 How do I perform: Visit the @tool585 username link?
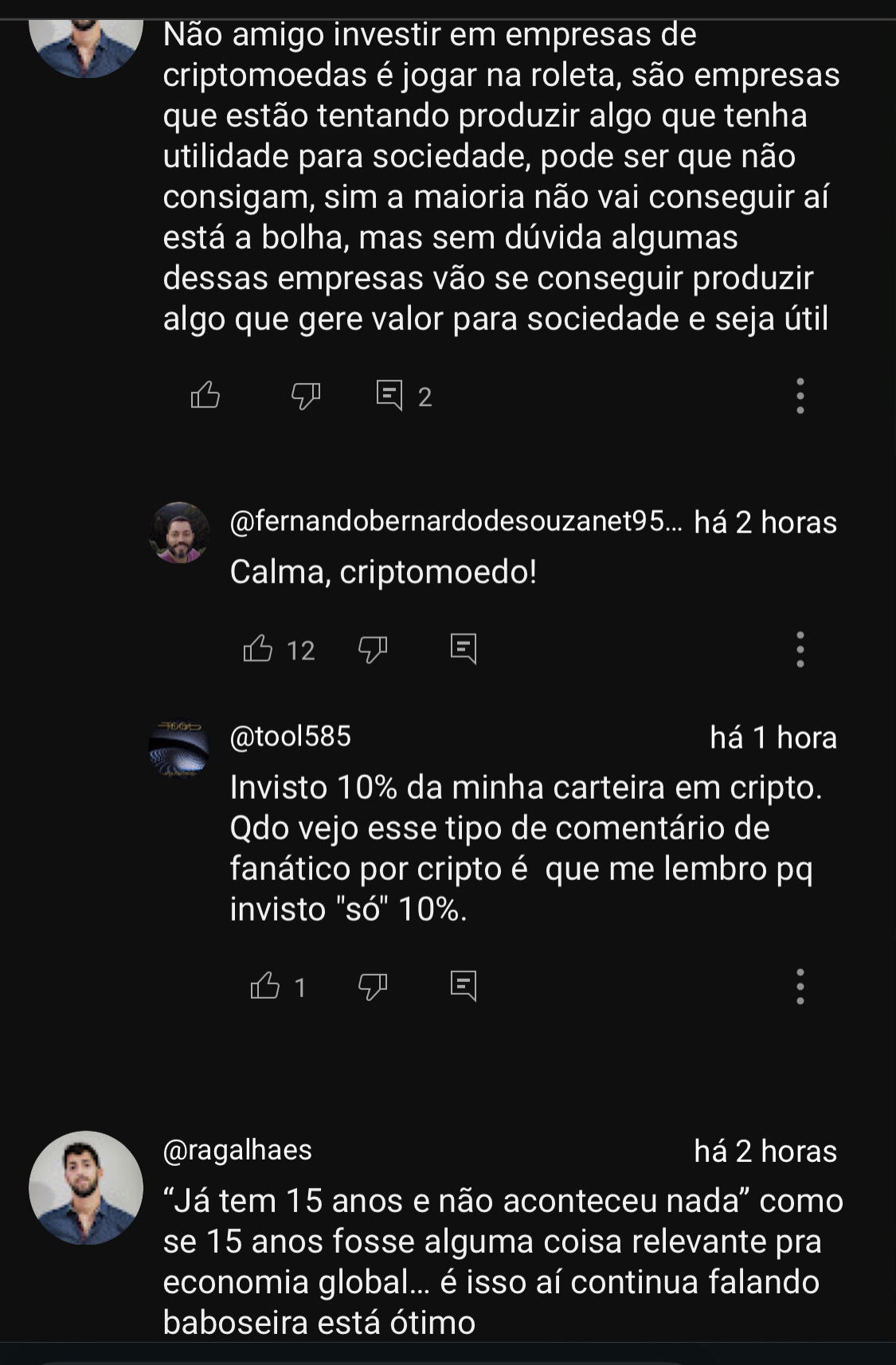click(290, 737)
